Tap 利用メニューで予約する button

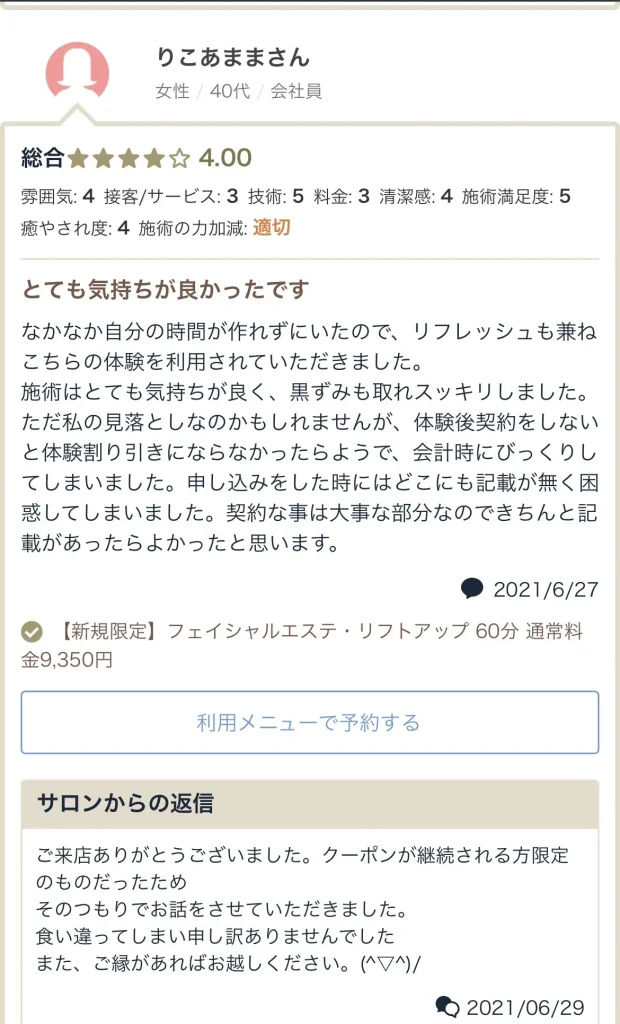(x=309, y=722)
